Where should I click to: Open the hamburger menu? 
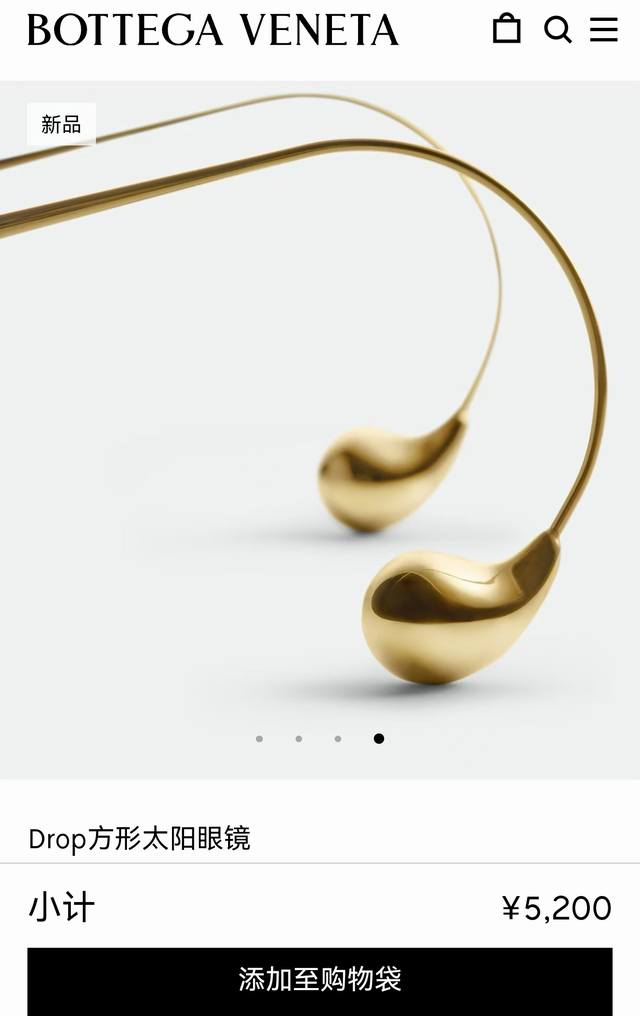click(x=604, y=30)
